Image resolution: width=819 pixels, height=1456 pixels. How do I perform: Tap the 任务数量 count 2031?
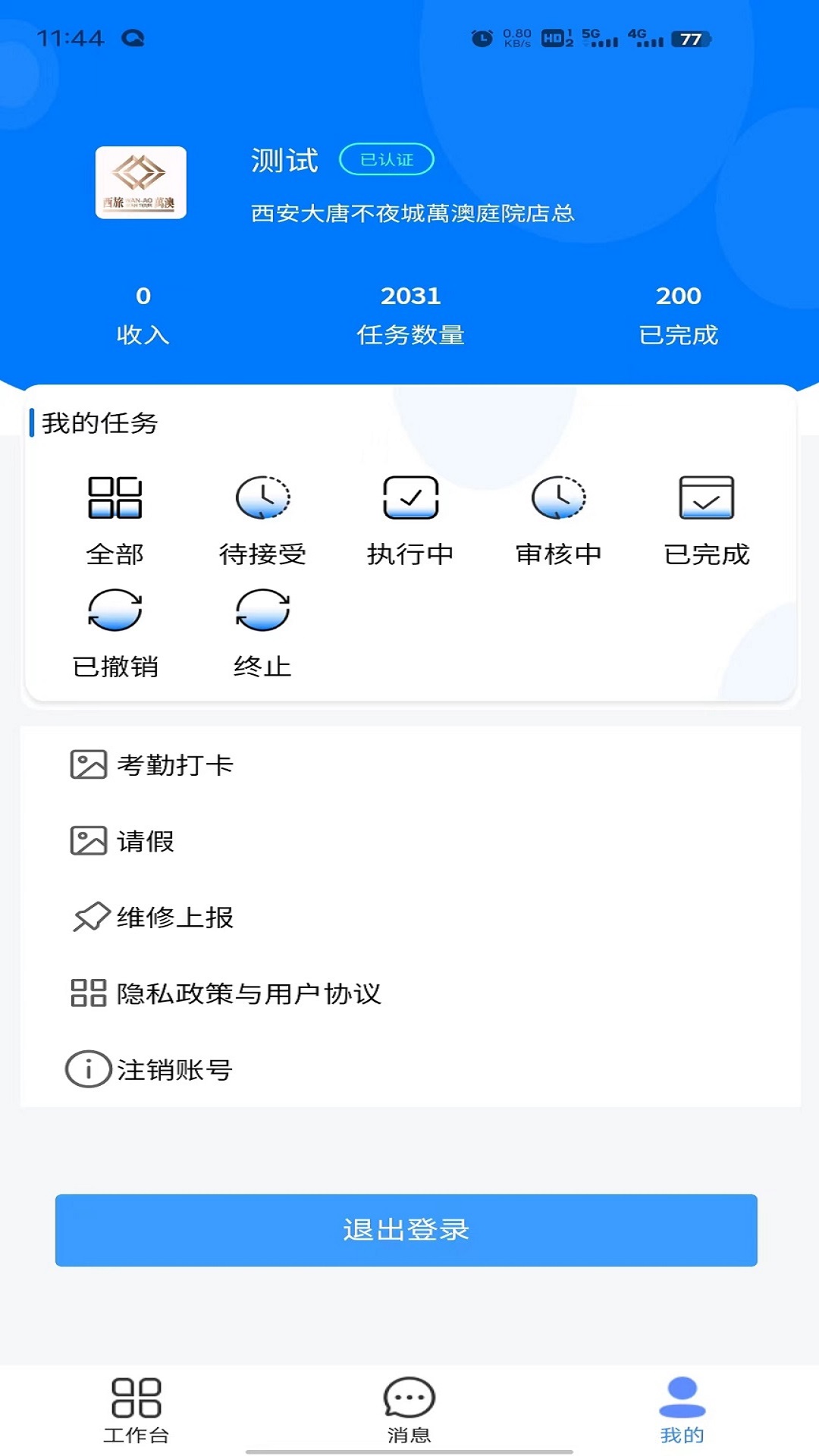409,297
